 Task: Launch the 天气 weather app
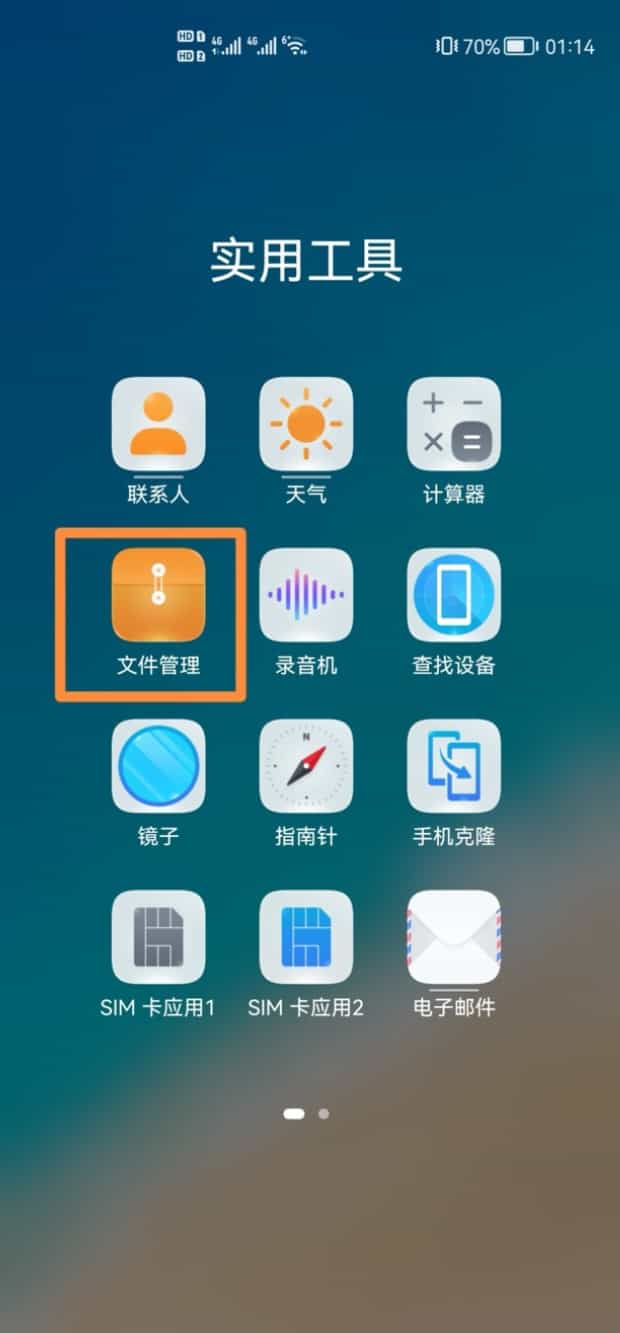coord(306,424)
